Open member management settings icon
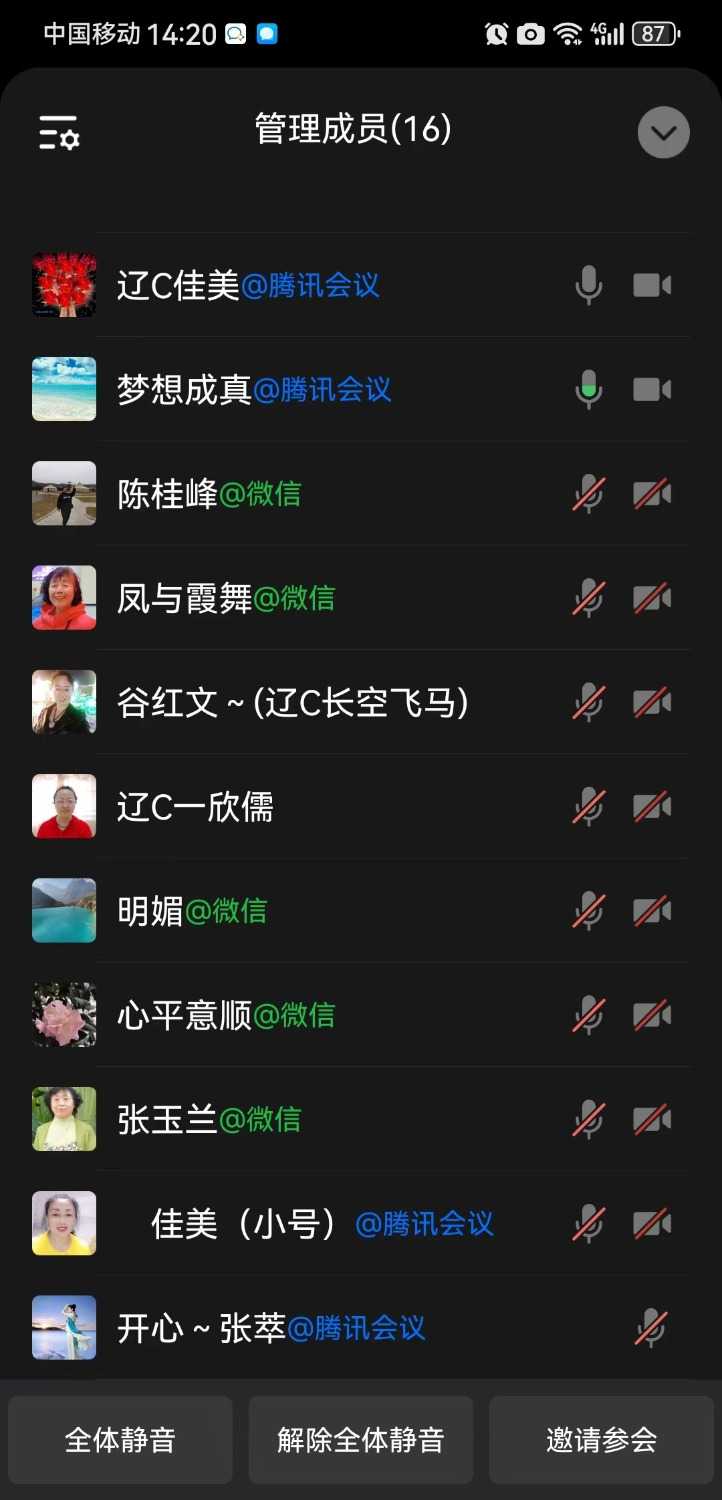This screenshot has height=1500, width=722. pyautogui.click(x=59, y=132)
